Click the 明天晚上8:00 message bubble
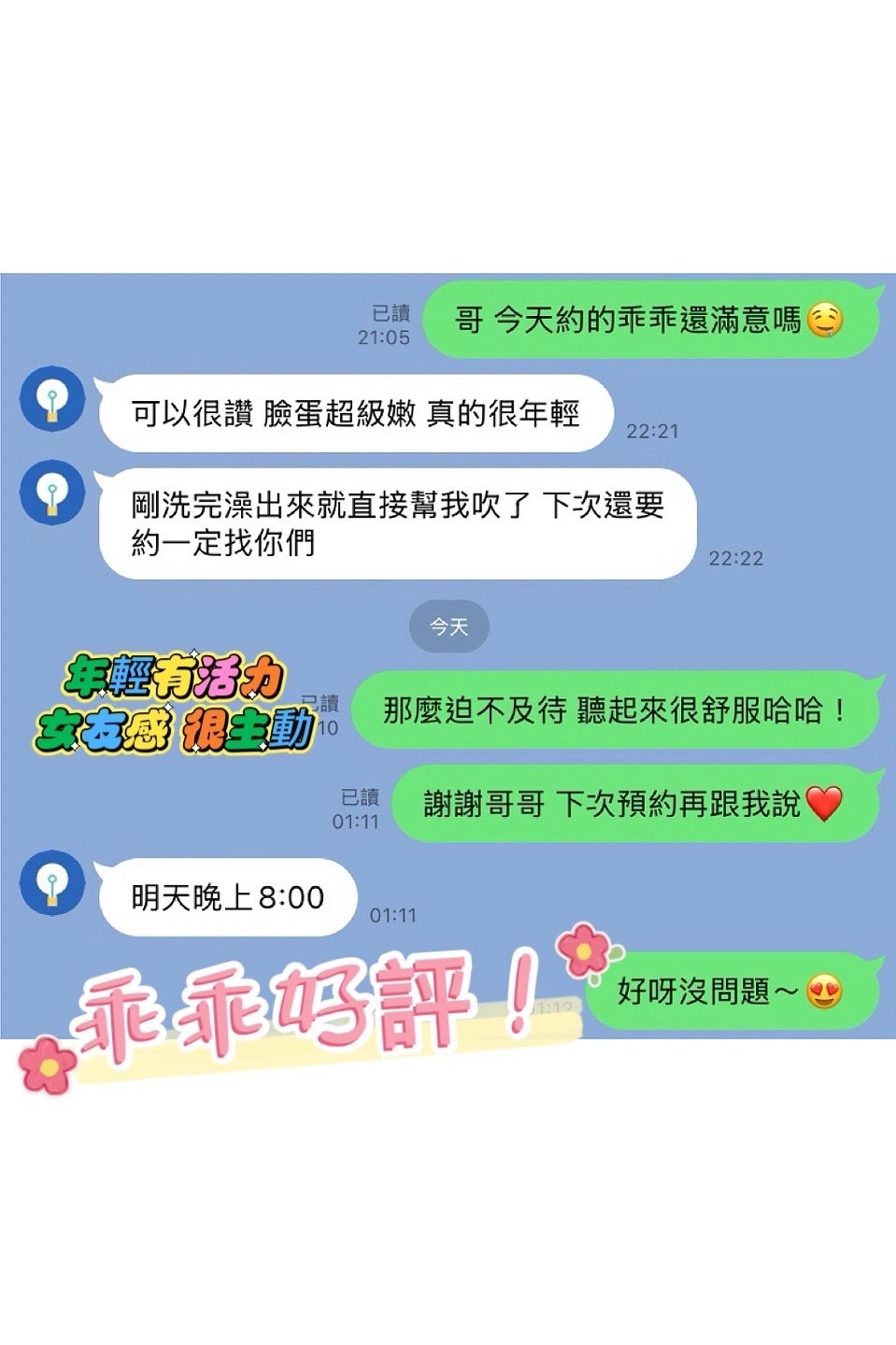 pos(229,895)
